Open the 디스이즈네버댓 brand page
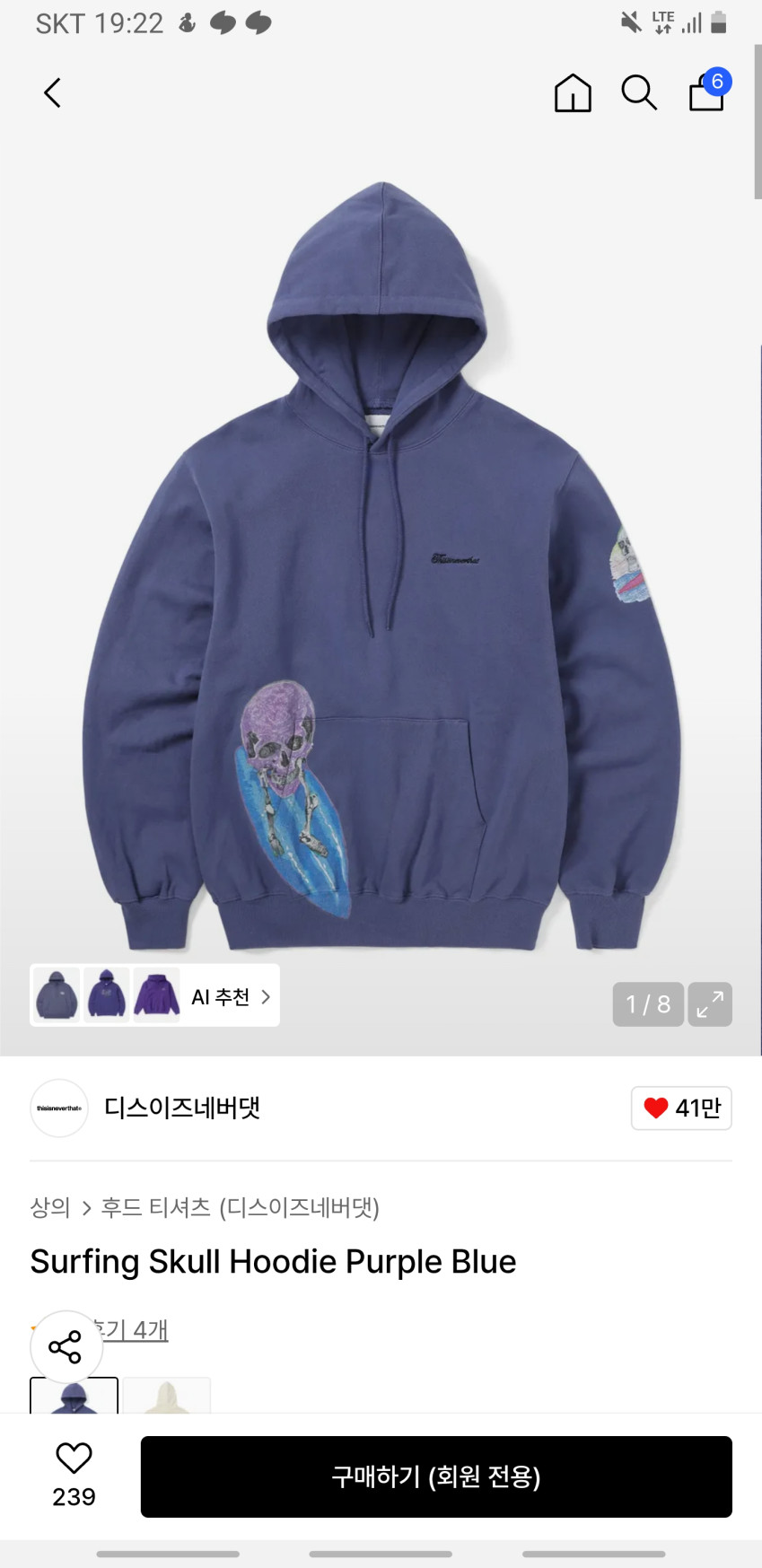Screen dimensions: 762x1568 (182, 1108)
